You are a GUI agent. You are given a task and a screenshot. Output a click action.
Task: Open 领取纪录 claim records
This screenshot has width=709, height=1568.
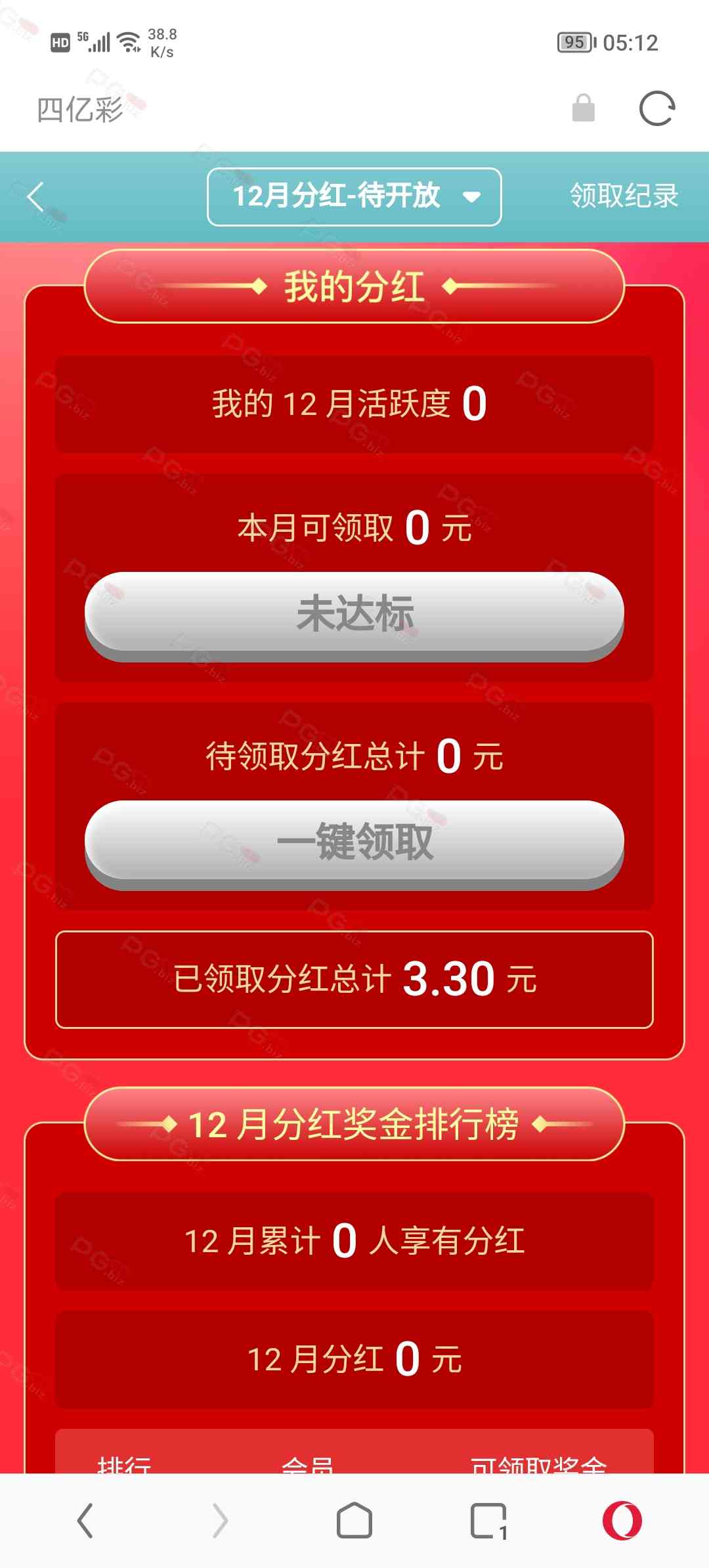(x=623, y=196)
